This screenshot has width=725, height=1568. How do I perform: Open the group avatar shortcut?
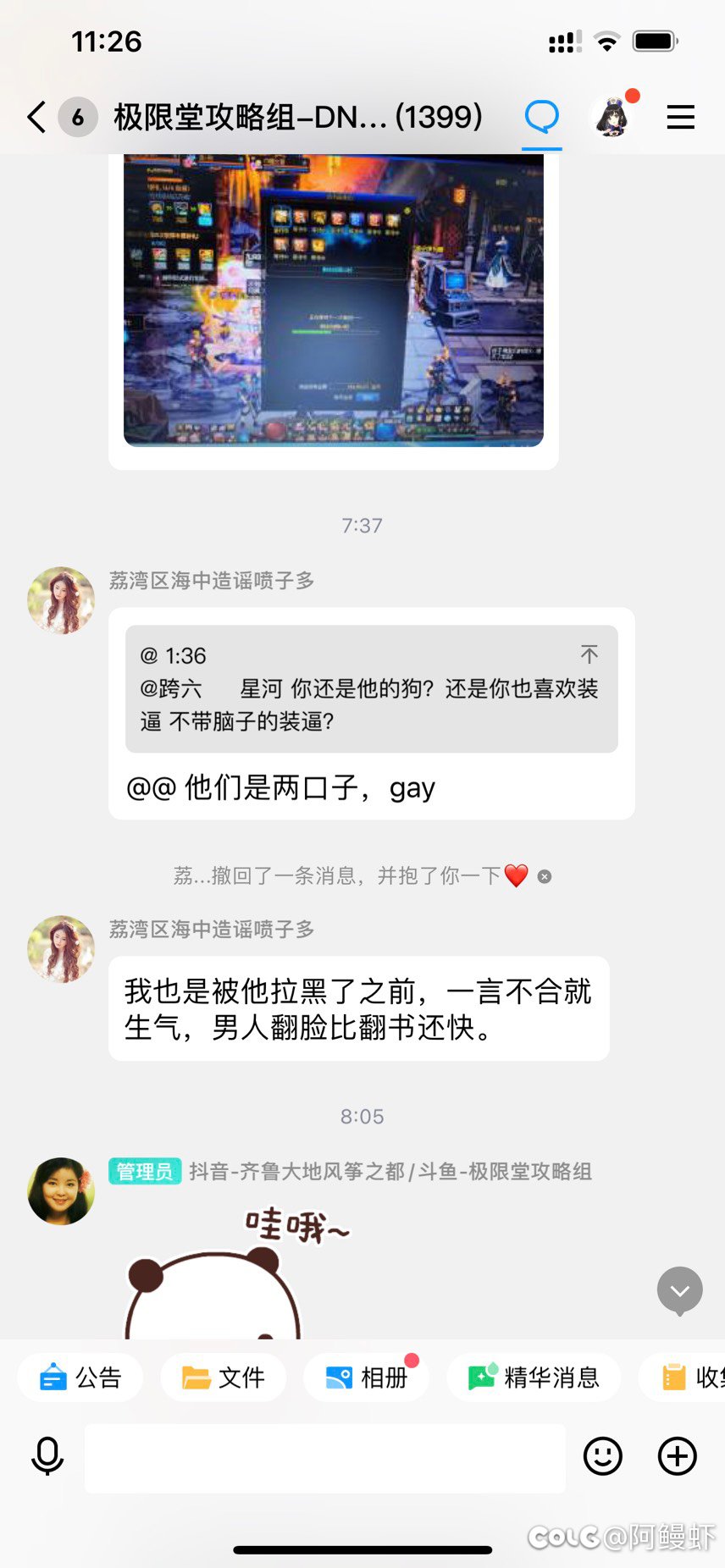point(612,117)
